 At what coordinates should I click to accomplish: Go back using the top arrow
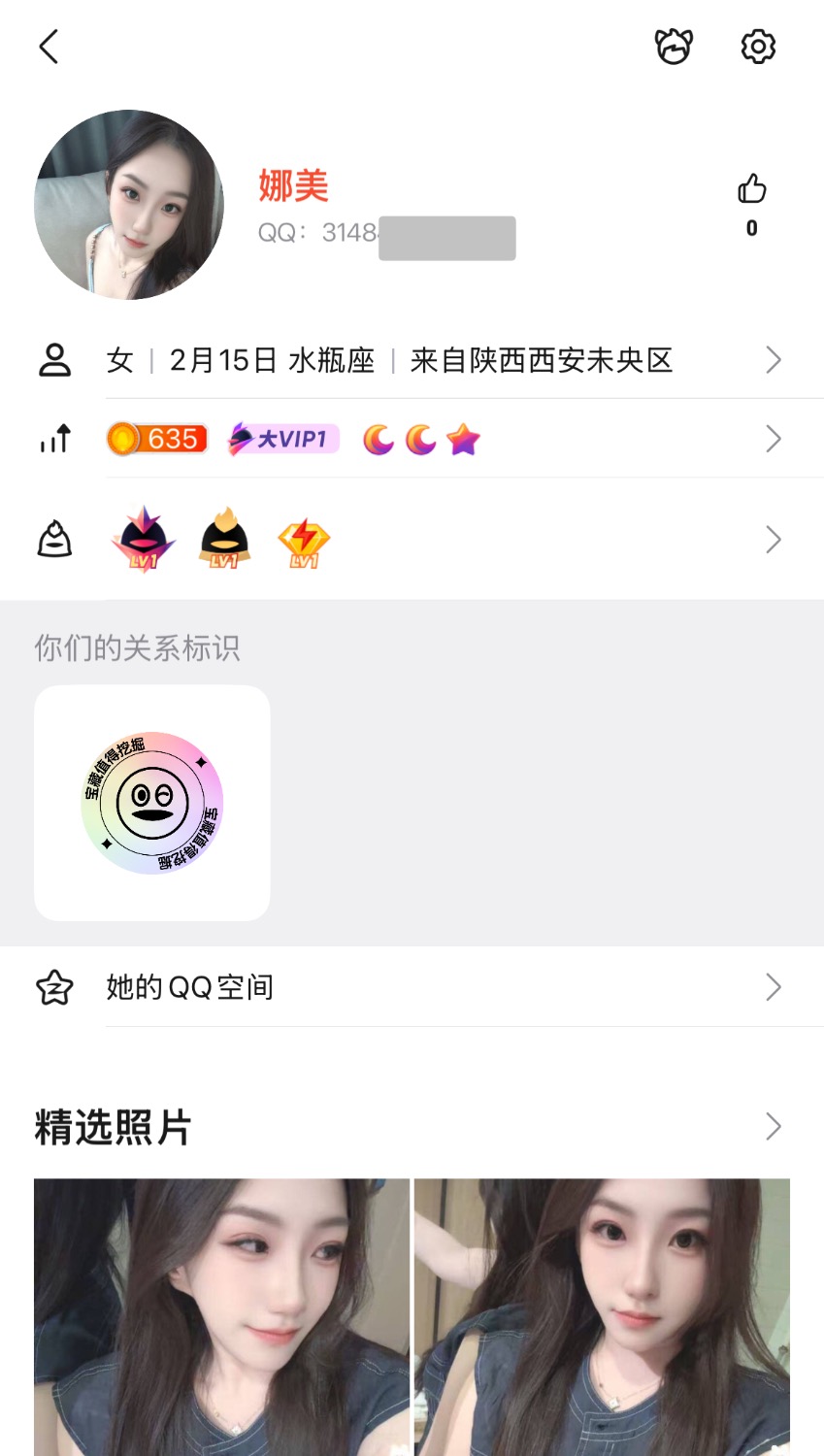click(x=49, y=47)
